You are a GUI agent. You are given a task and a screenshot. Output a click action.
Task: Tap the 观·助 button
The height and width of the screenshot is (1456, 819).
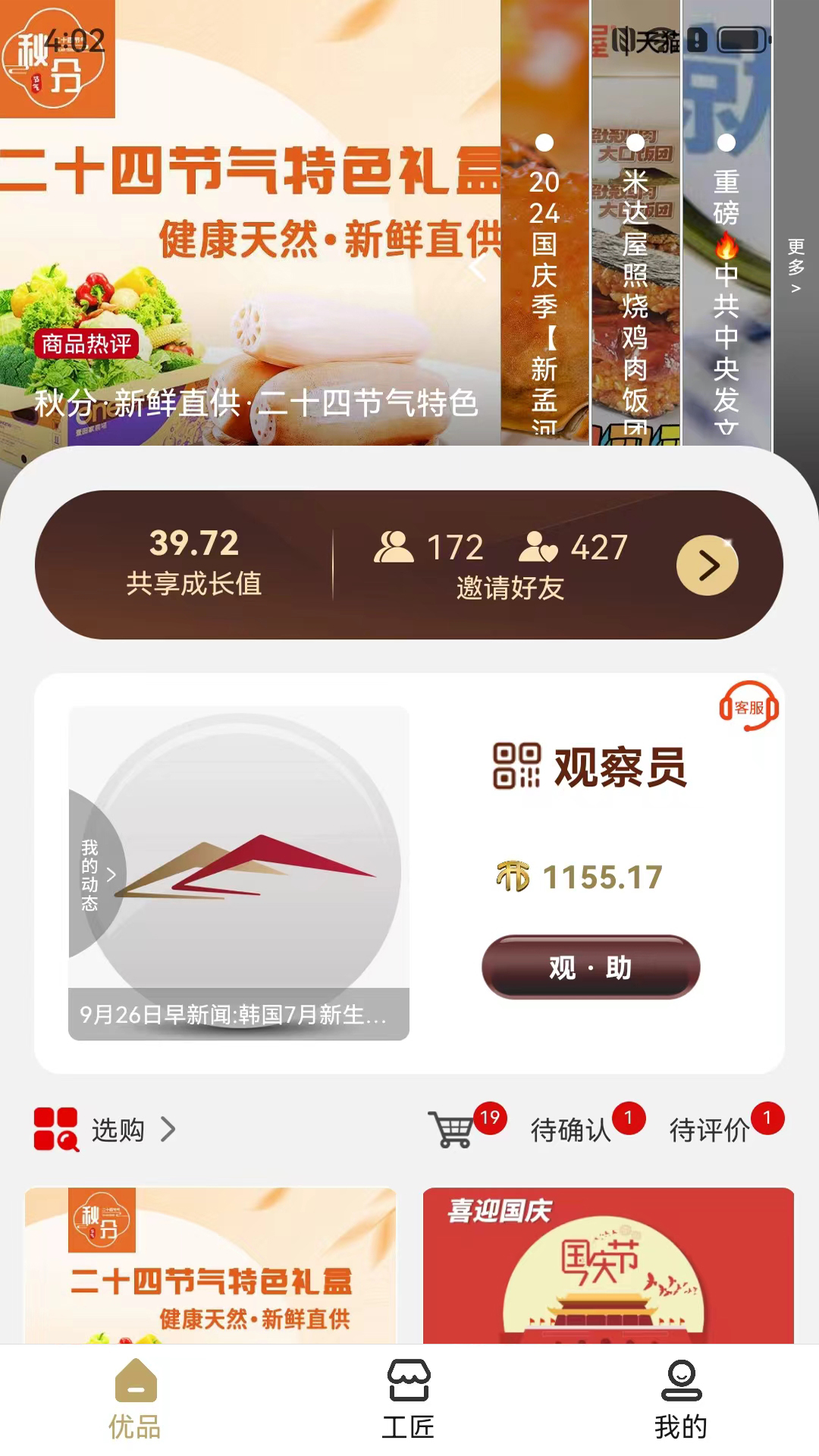[x=590, y=967]
